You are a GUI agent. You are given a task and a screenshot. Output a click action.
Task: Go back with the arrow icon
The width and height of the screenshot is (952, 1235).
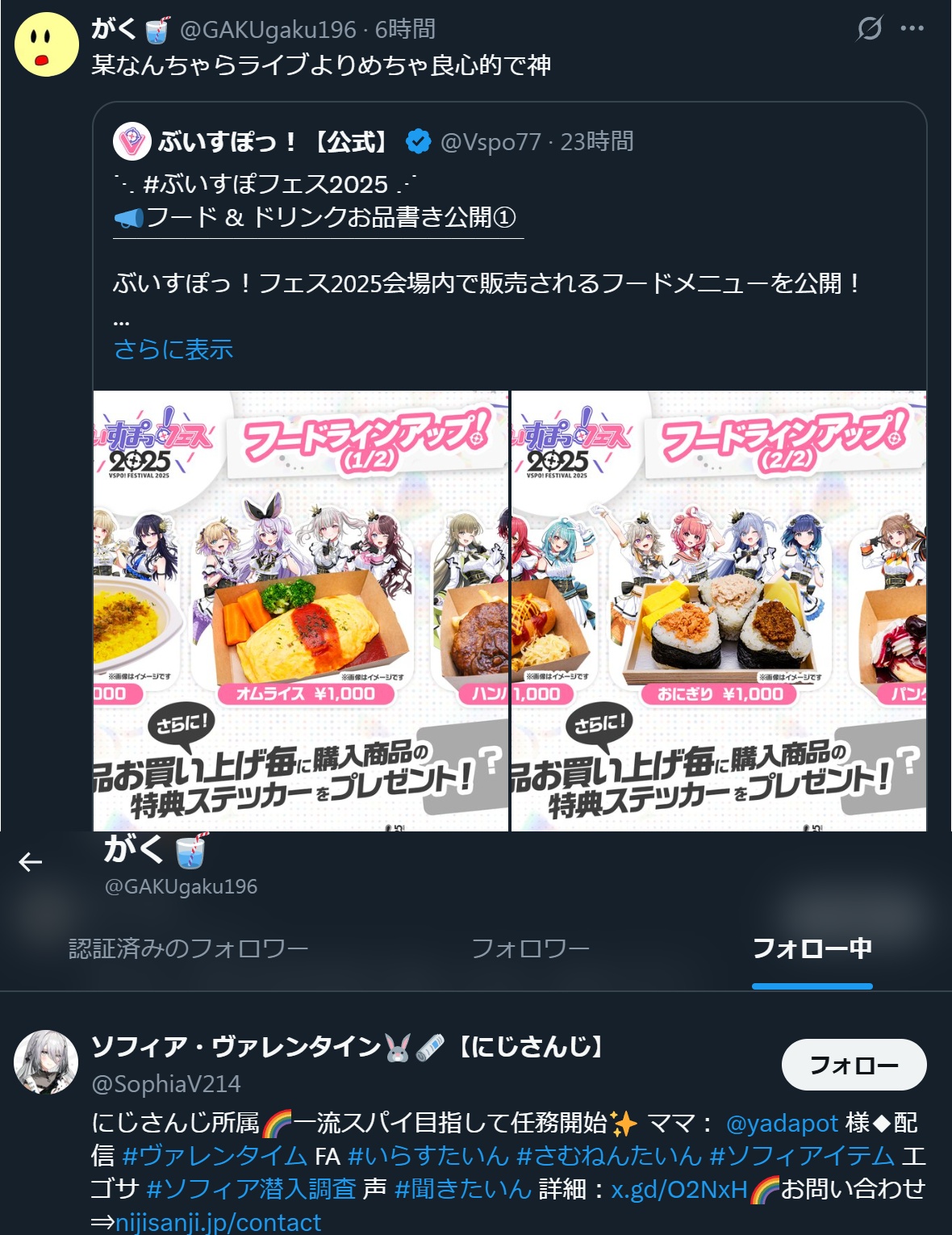(31, 862)
